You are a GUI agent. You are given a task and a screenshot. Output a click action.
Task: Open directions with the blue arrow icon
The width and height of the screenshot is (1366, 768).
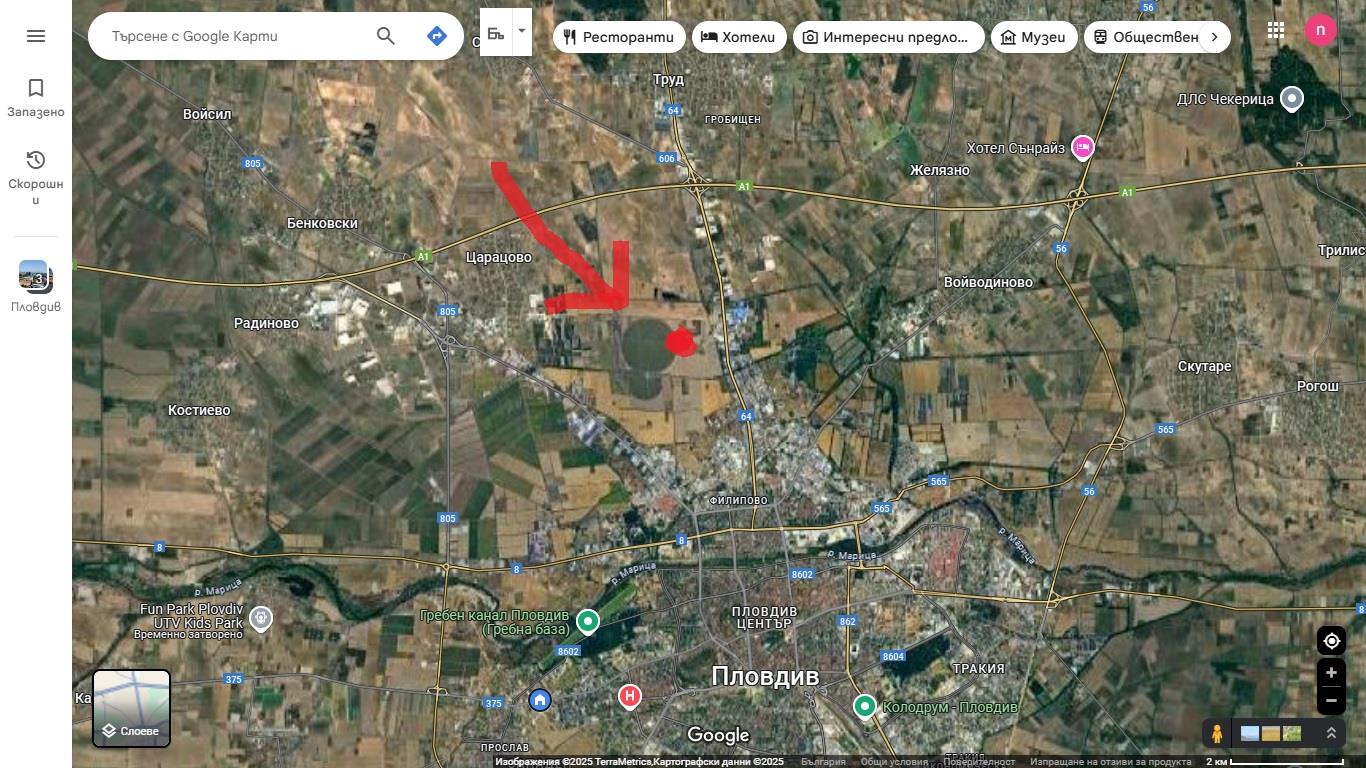tap(436, 36)
